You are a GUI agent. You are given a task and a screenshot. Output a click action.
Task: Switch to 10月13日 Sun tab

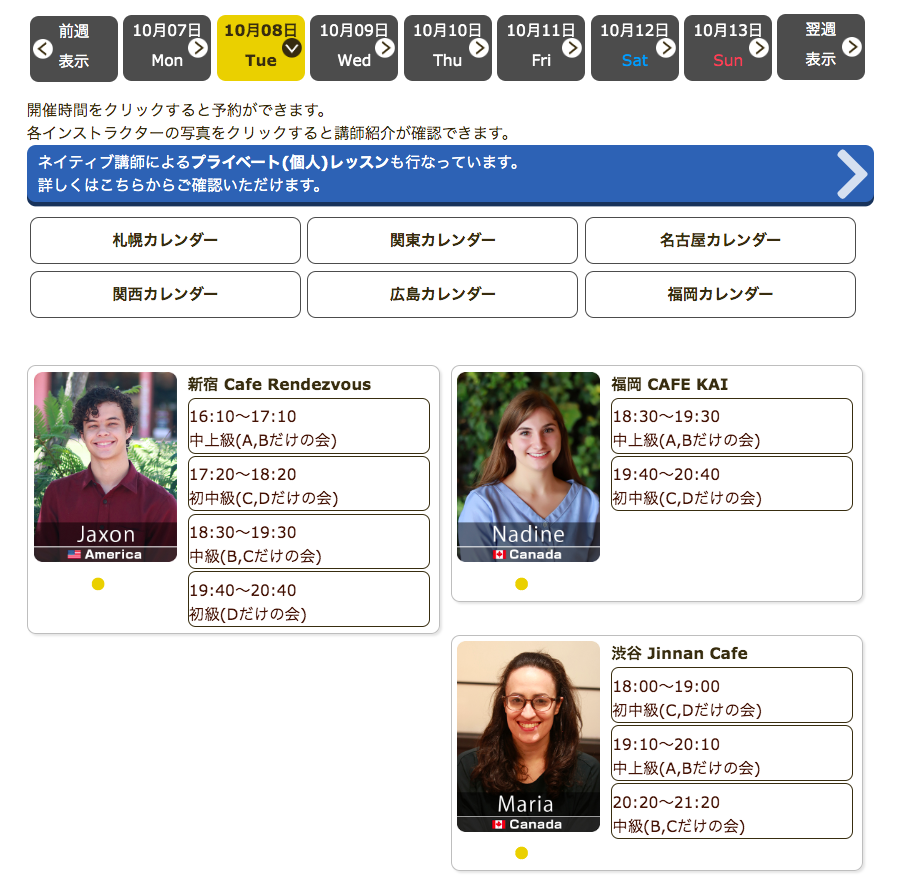pyautogui.click(x=728, y=47)
